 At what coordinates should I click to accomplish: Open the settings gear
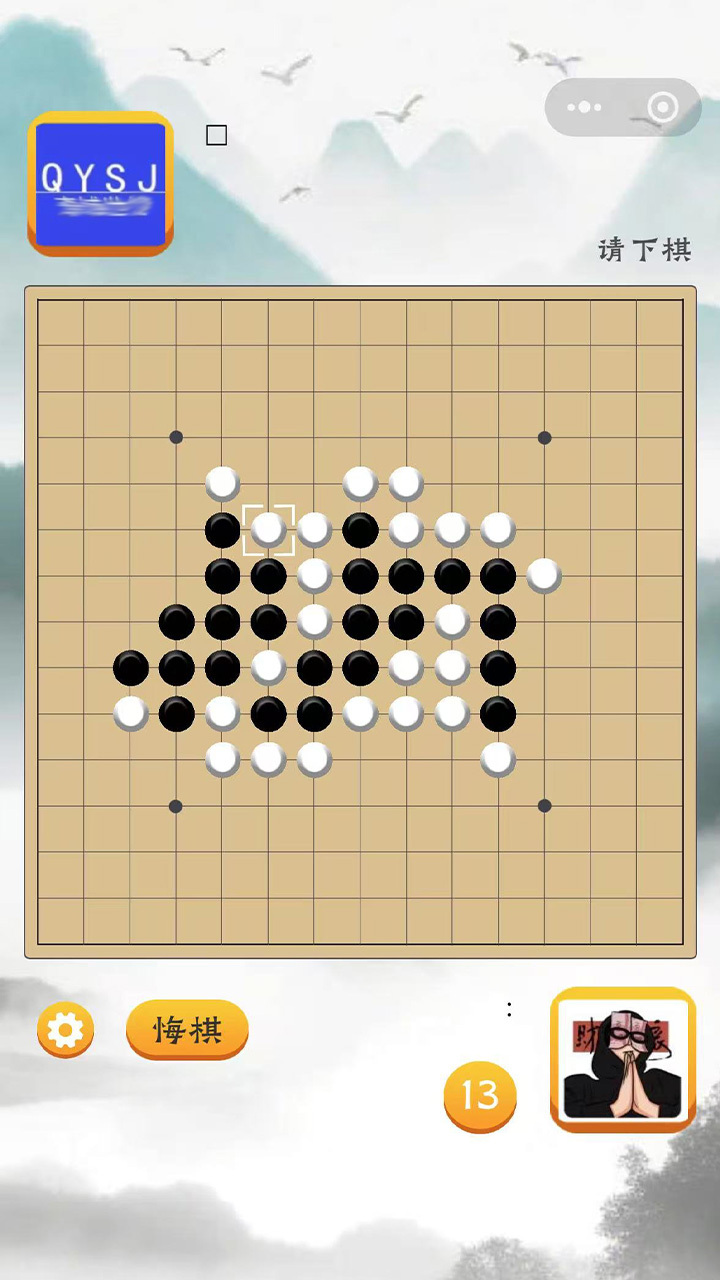65,1029
